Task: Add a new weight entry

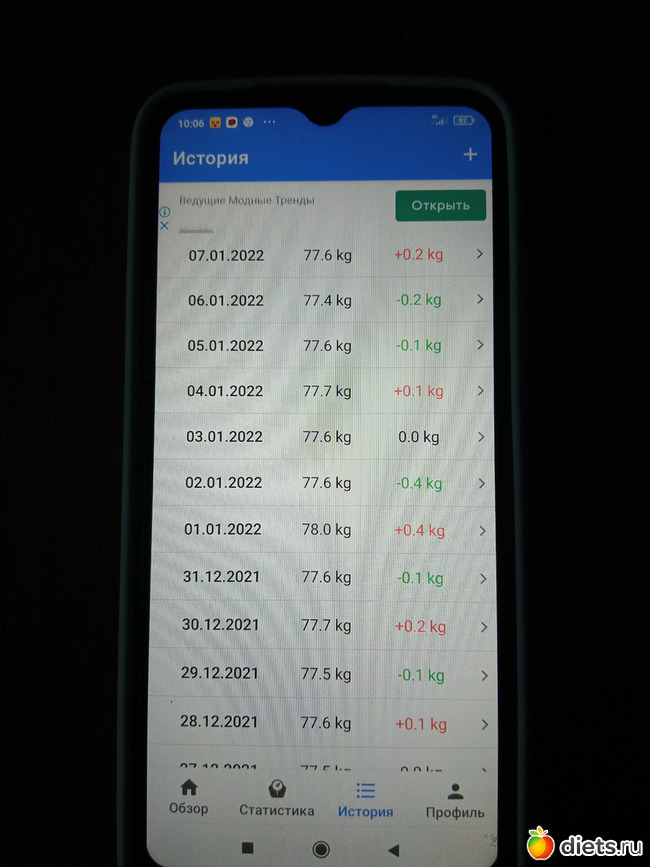Action: click(x=470, y=155)
